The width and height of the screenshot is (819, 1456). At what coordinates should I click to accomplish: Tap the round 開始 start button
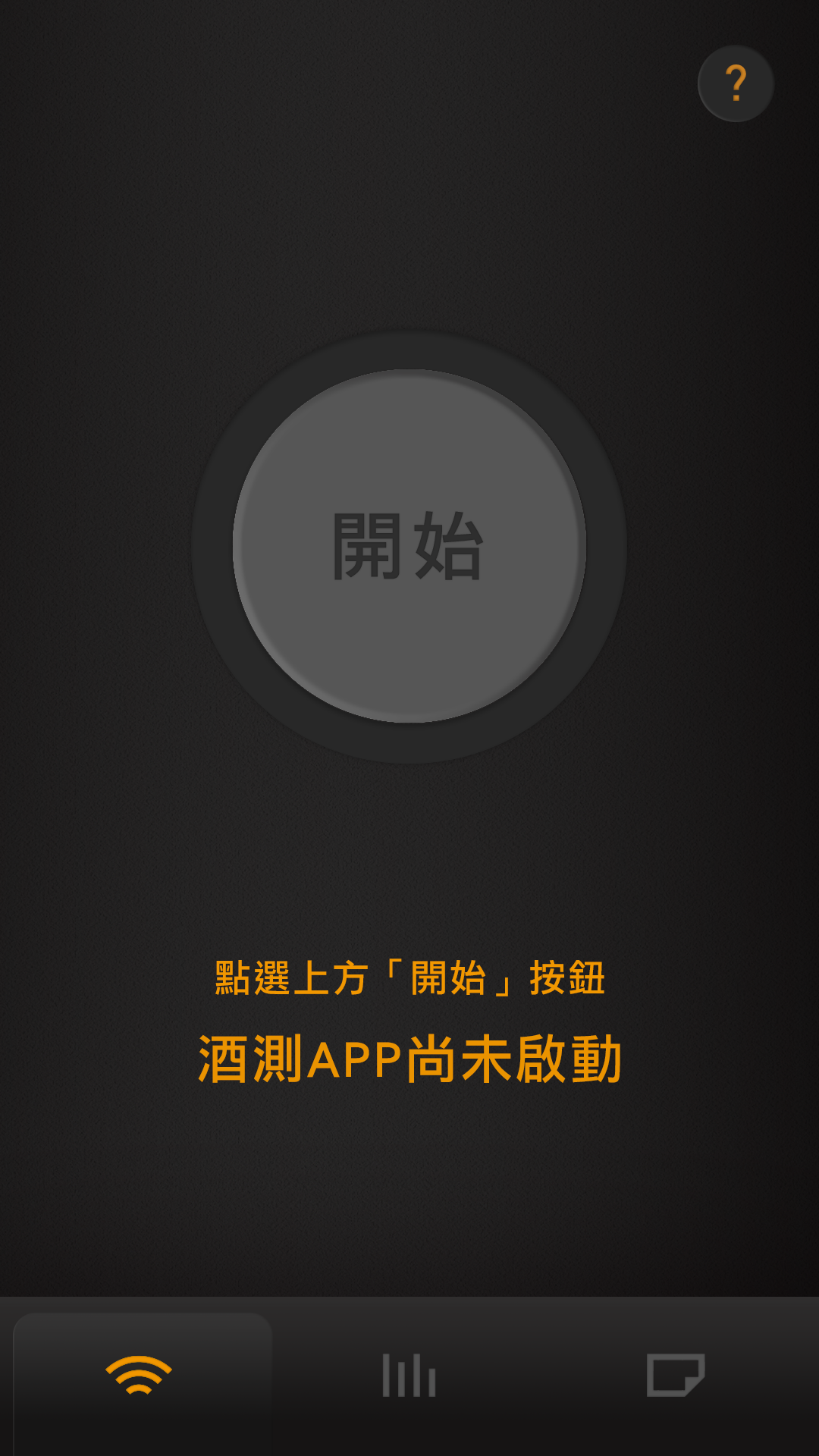[409, 546]
